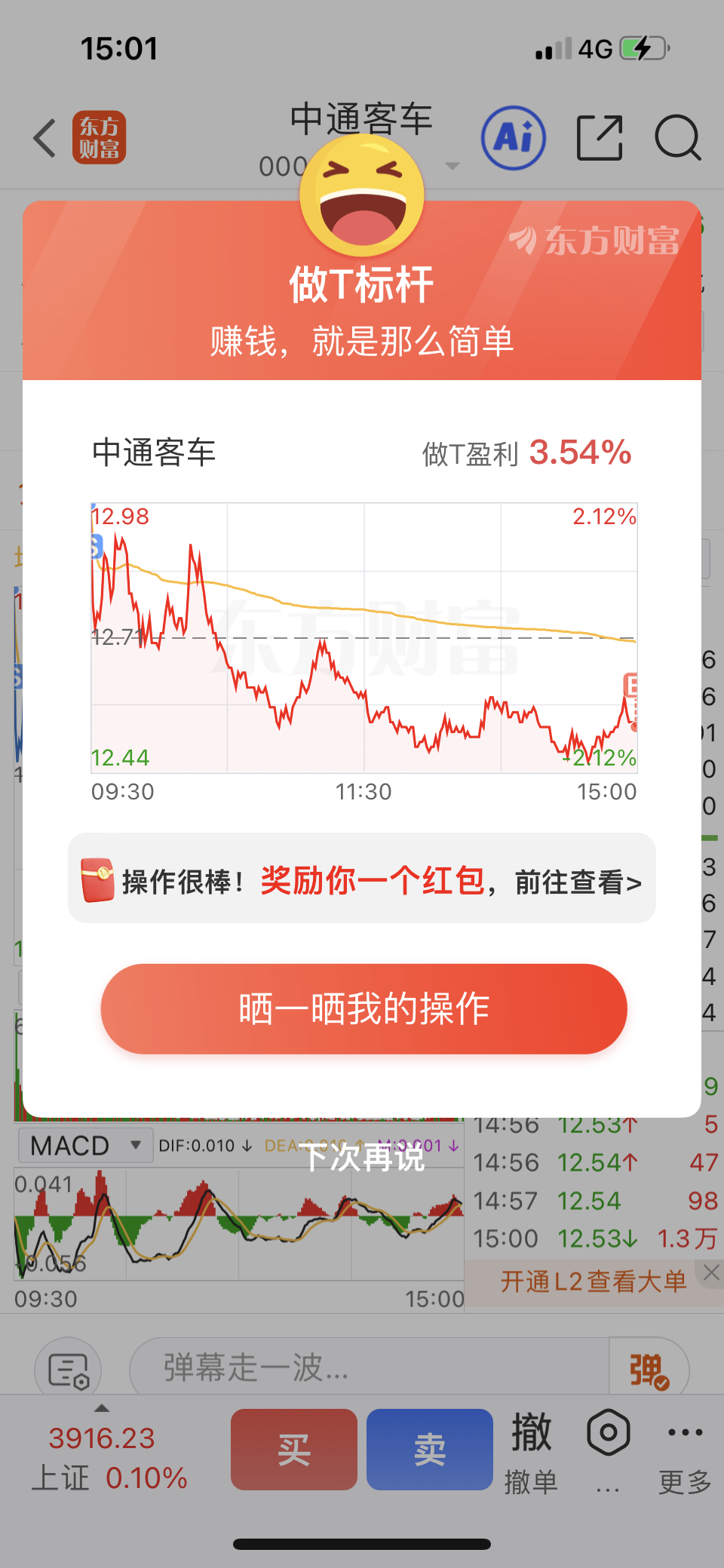This screenshot has height=1568, width=724.
Task: Dismiss the popup with 下次再说
Action: [364, 1157]
